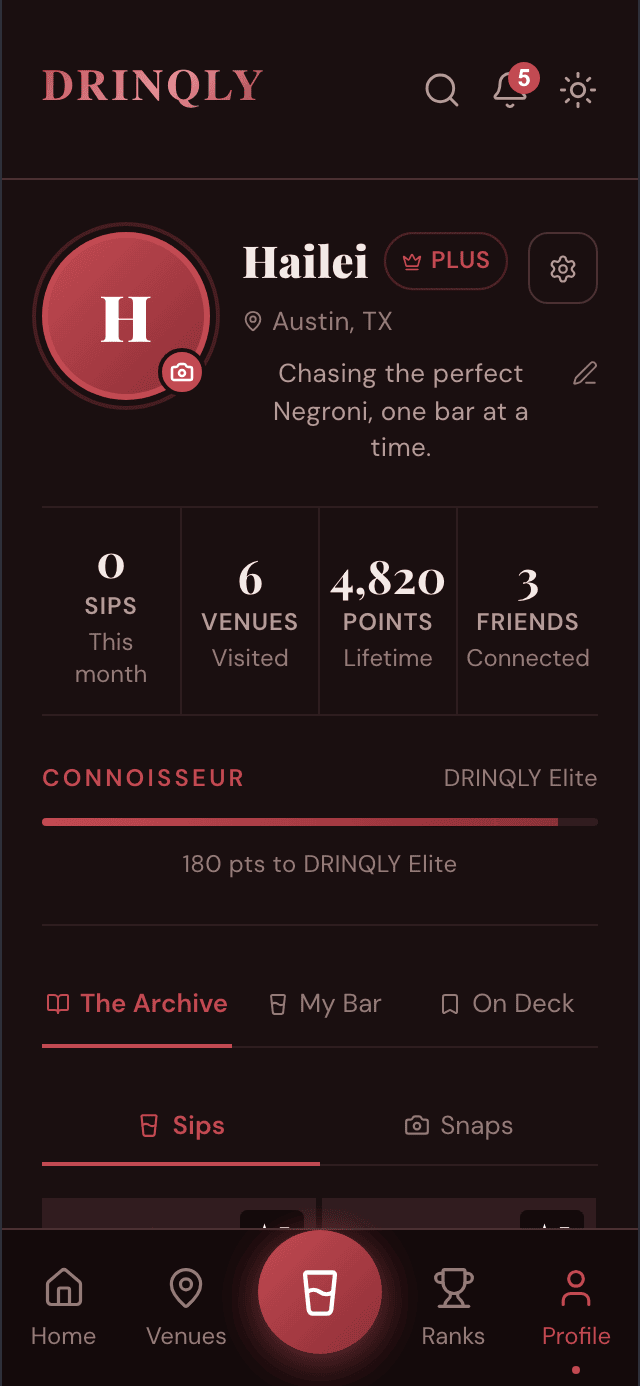640x1386 pixels.
Task: Tap the PLUS membership badge
Action: [x=446, y=261]
